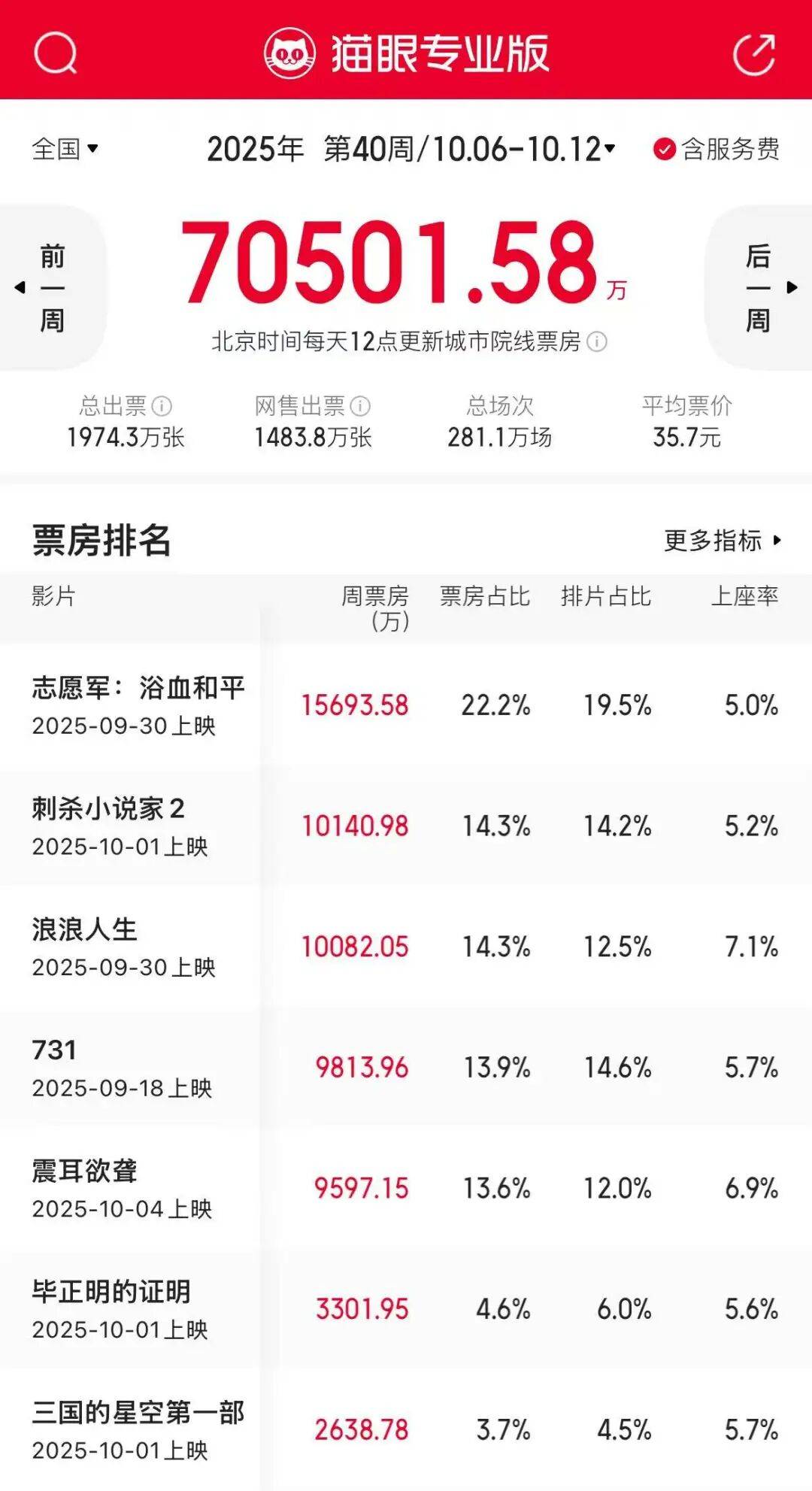The width and height of the screenshot is (812, 1491).
Task: Open the search icon
Action: [x=56, y=53]
